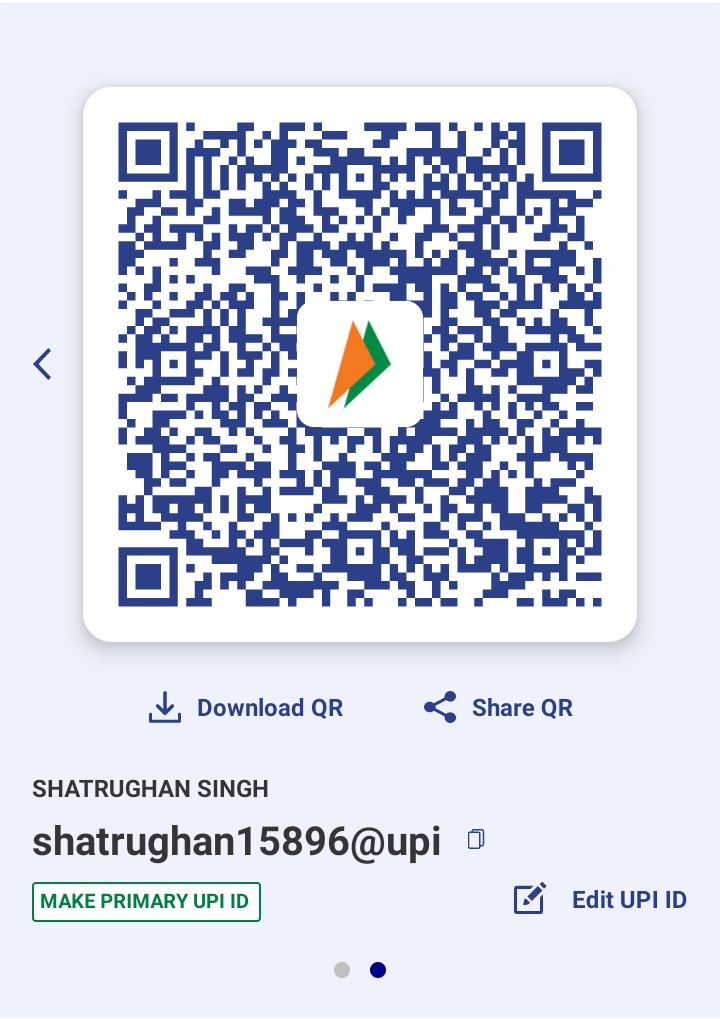Viewport: 720px width, 1019px height.
Task: Go to the previous QR code with the left arrow
Action: click(x=42, y=364)
